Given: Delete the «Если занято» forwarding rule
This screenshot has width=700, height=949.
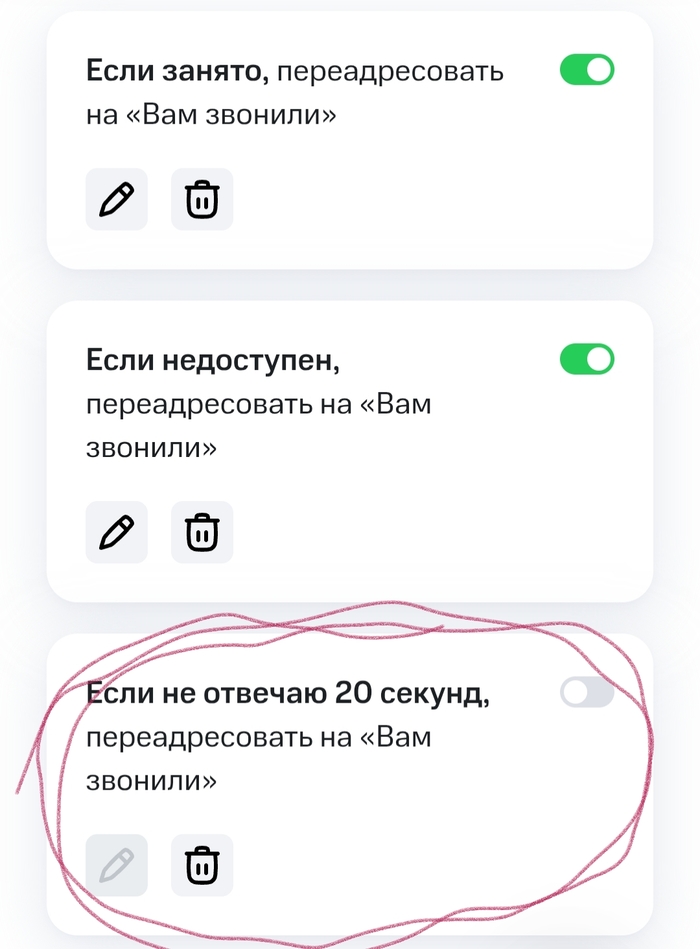Looking at the screenshot, I should 202,200.
